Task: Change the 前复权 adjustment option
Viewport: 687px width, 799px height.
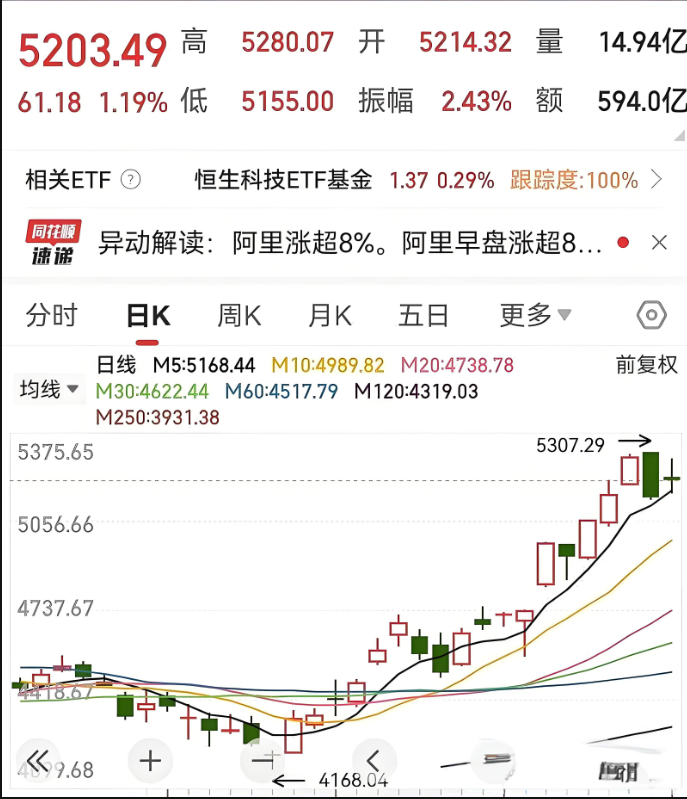Action: pyautogui.click(x=646, y=365)
